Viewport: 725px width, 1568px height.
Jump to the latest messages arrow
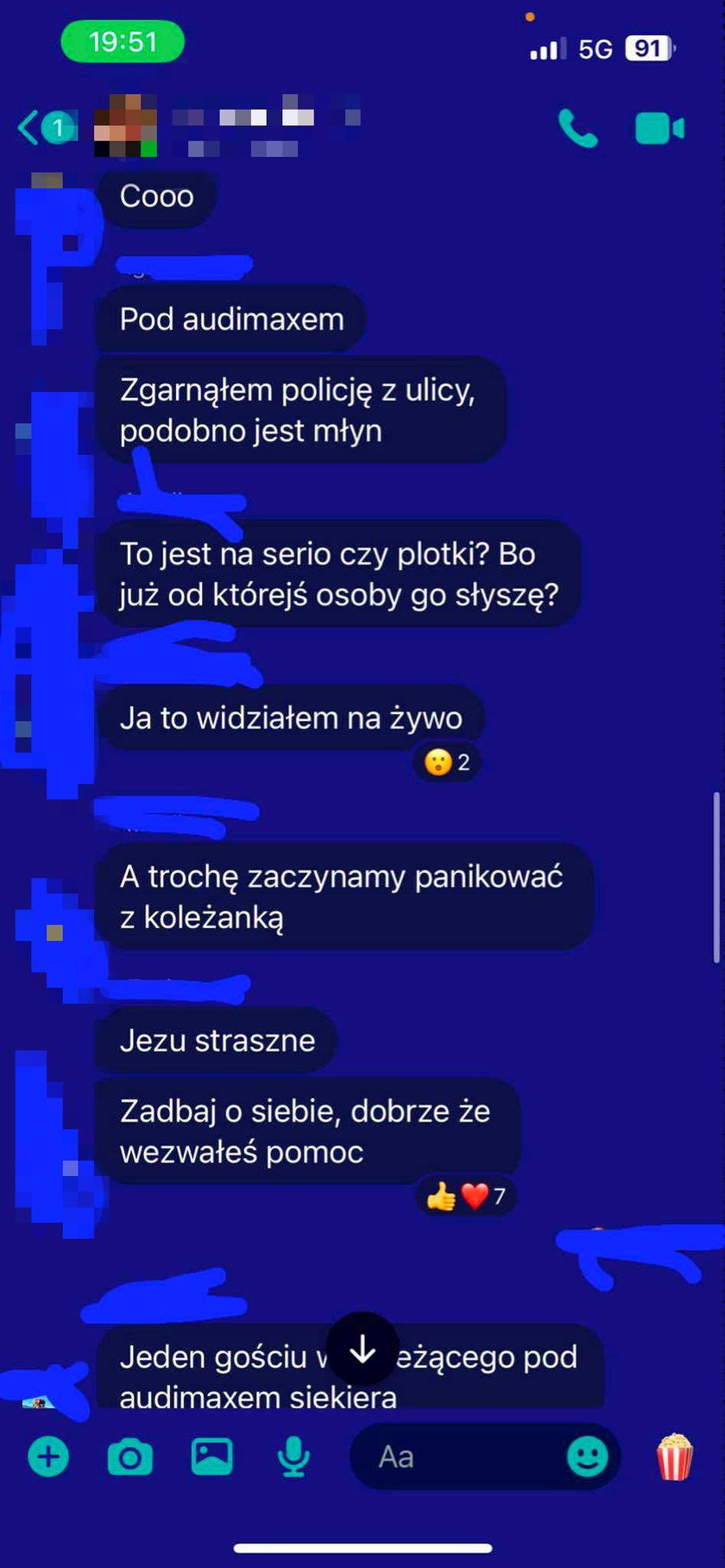coord(362,1349)
